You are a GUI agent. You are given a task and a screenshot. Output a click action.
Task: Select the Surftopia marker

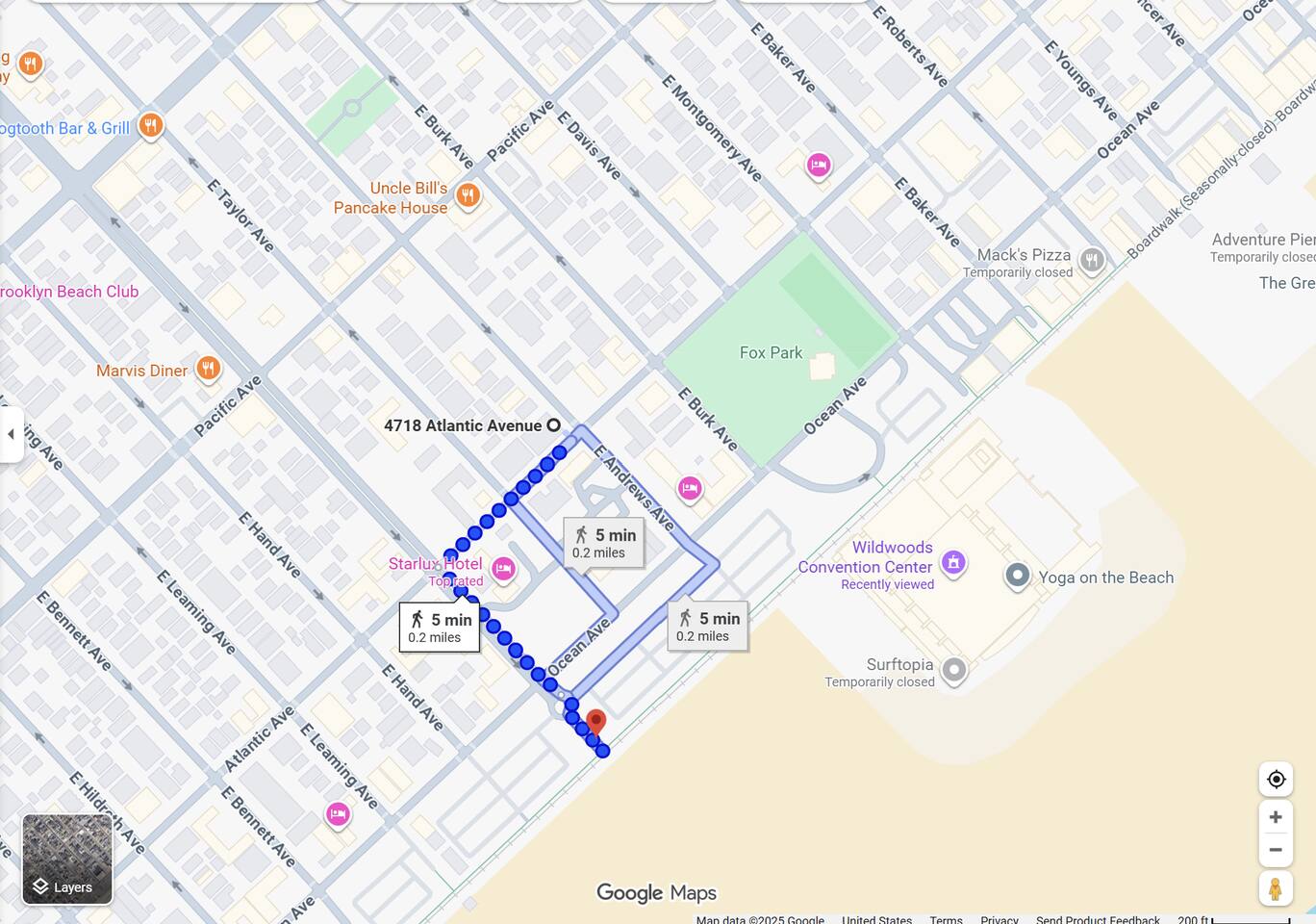[x=953, y=670]
